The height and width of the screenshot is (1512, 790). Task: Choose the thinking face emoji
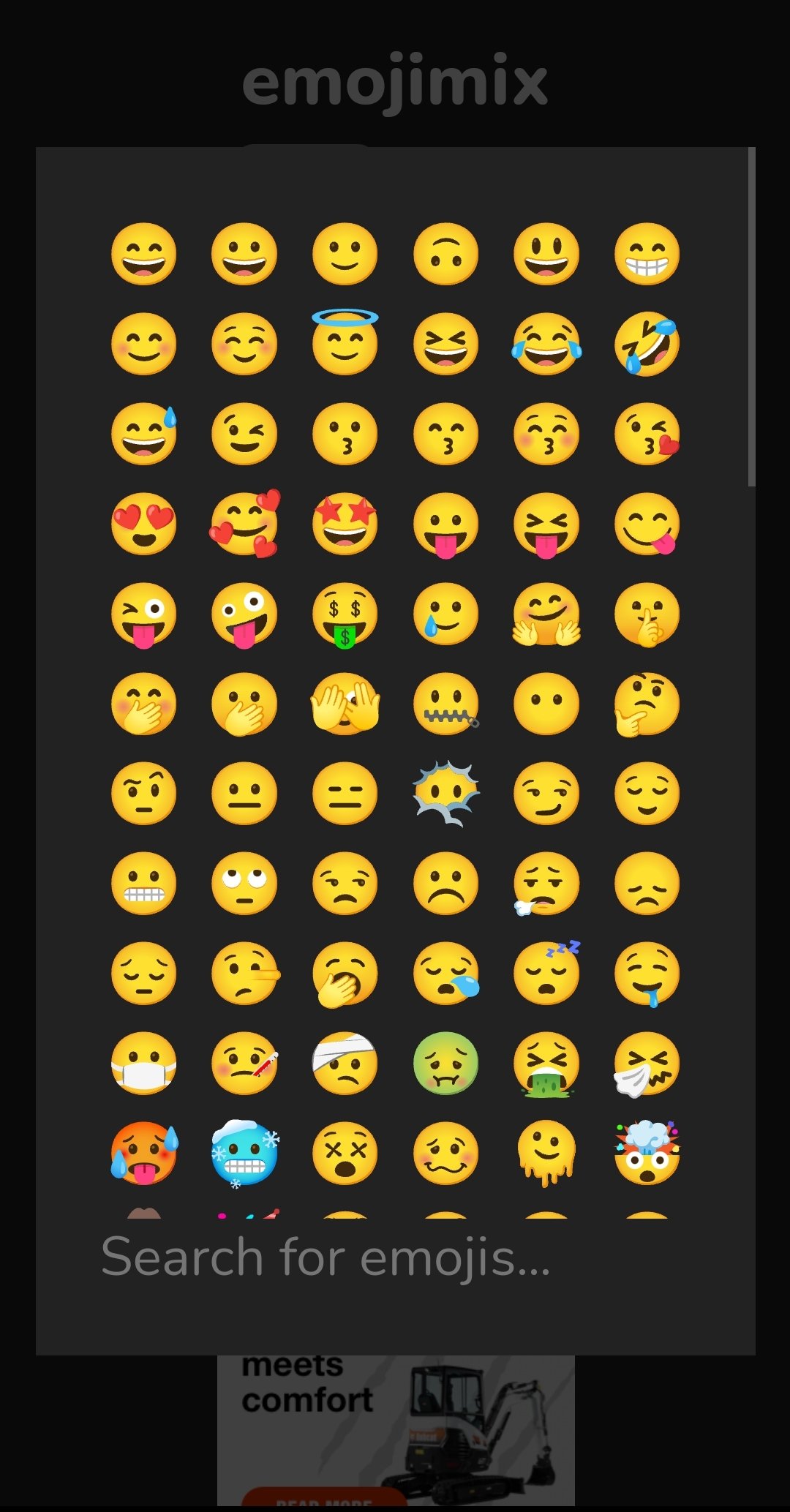(647, 704)
